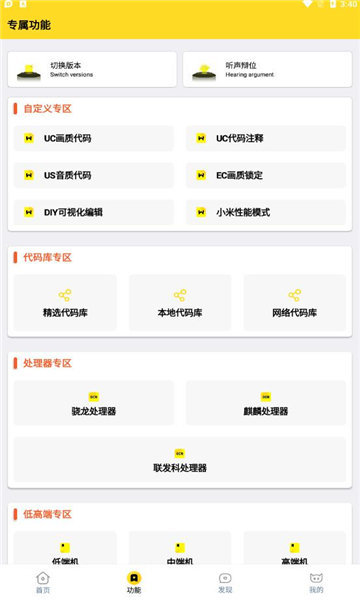
Task: Open 网络代码库
Action: coord(295,303)
